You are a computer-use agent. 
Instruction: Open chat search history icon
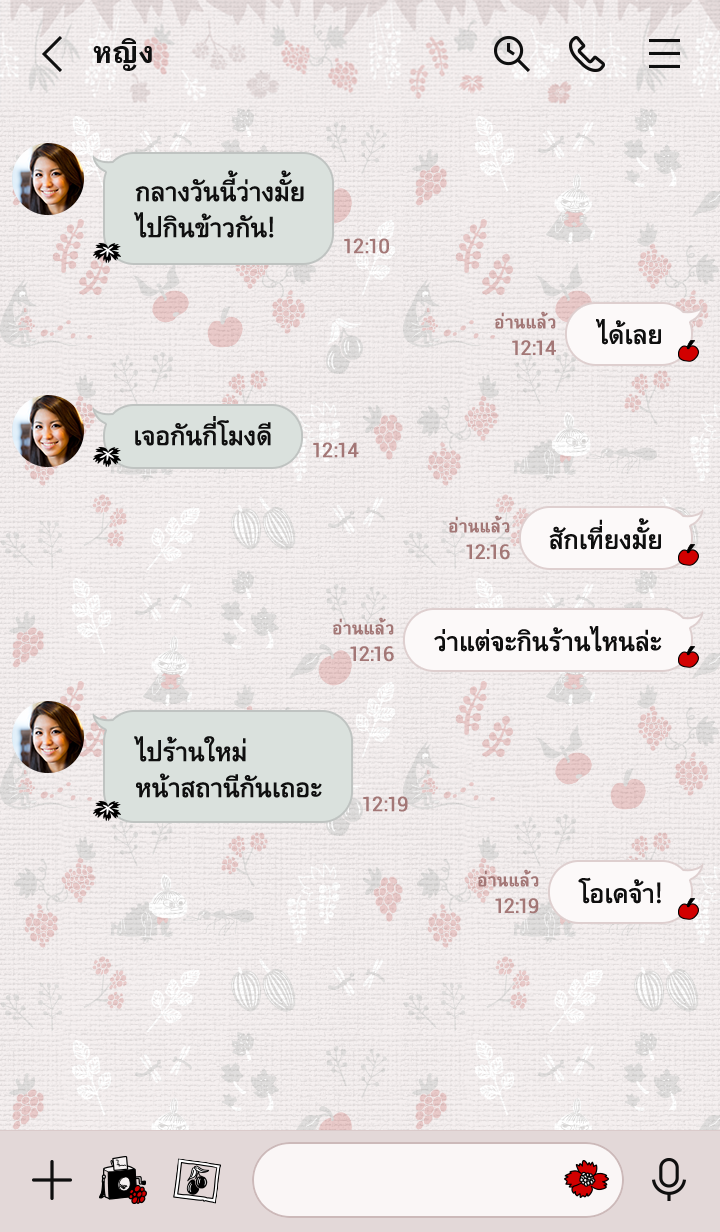coord(511,54)
